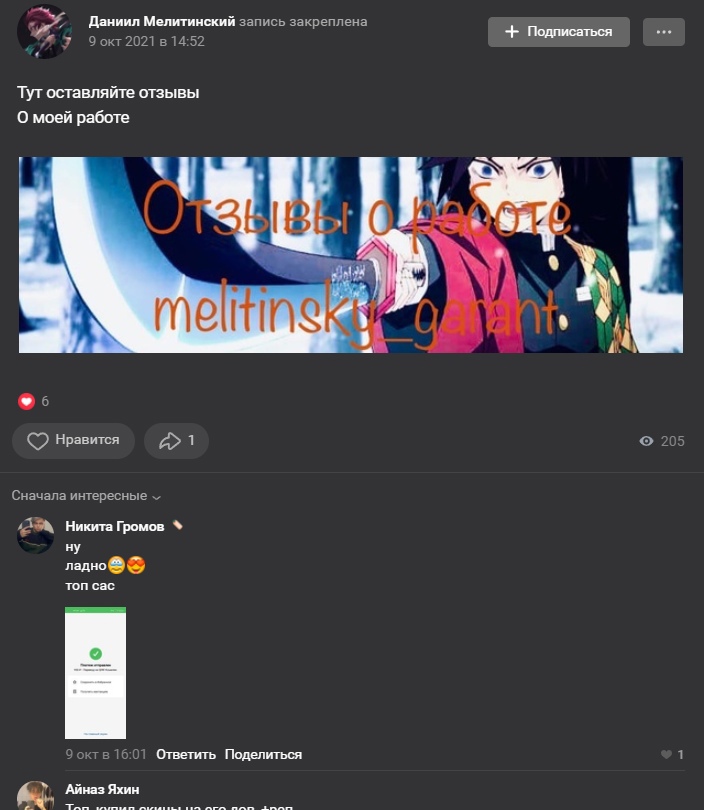Share the post via arrow button
Image resolution: width=704 pixels, height=810 pixels.
click(x=176, y=440)
